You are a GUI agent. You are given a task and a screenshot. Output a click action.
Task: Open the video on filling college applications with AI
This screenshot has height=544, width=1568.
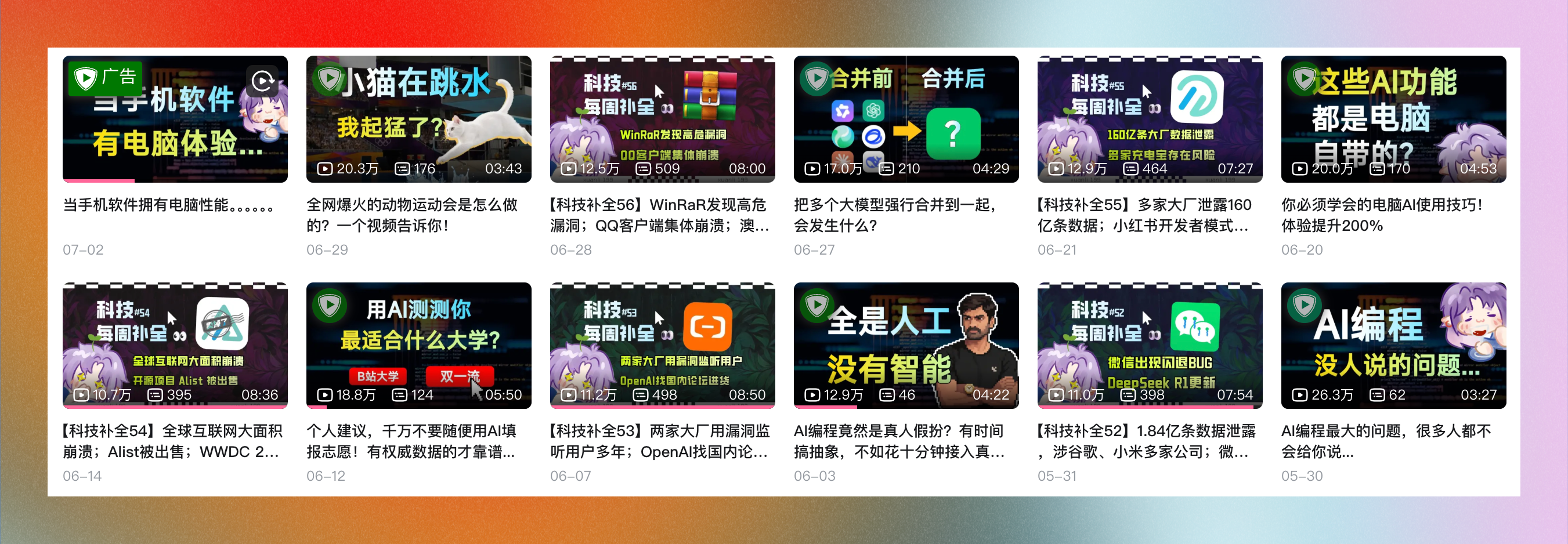click(x=418, y=345)
